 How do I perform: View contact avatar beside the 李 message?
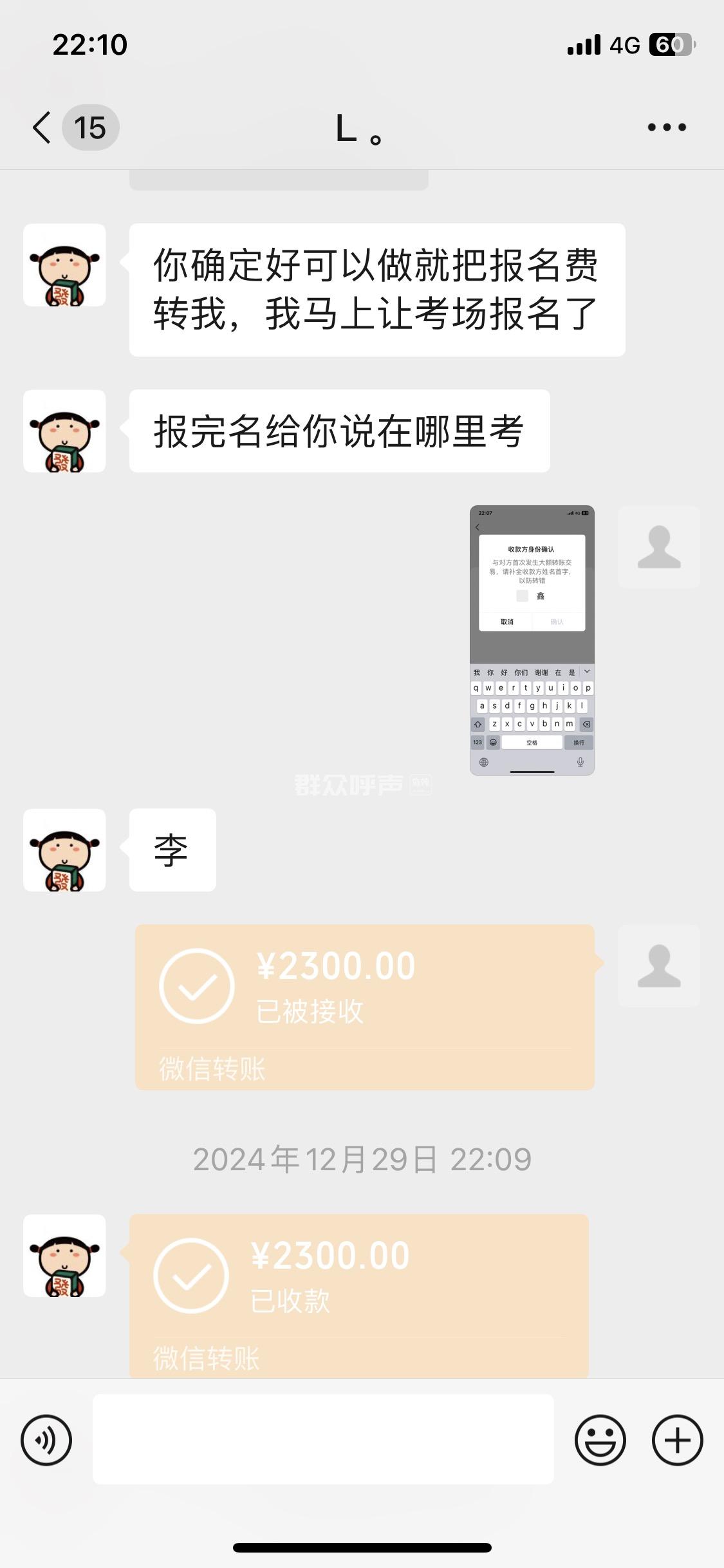(64, 850)
